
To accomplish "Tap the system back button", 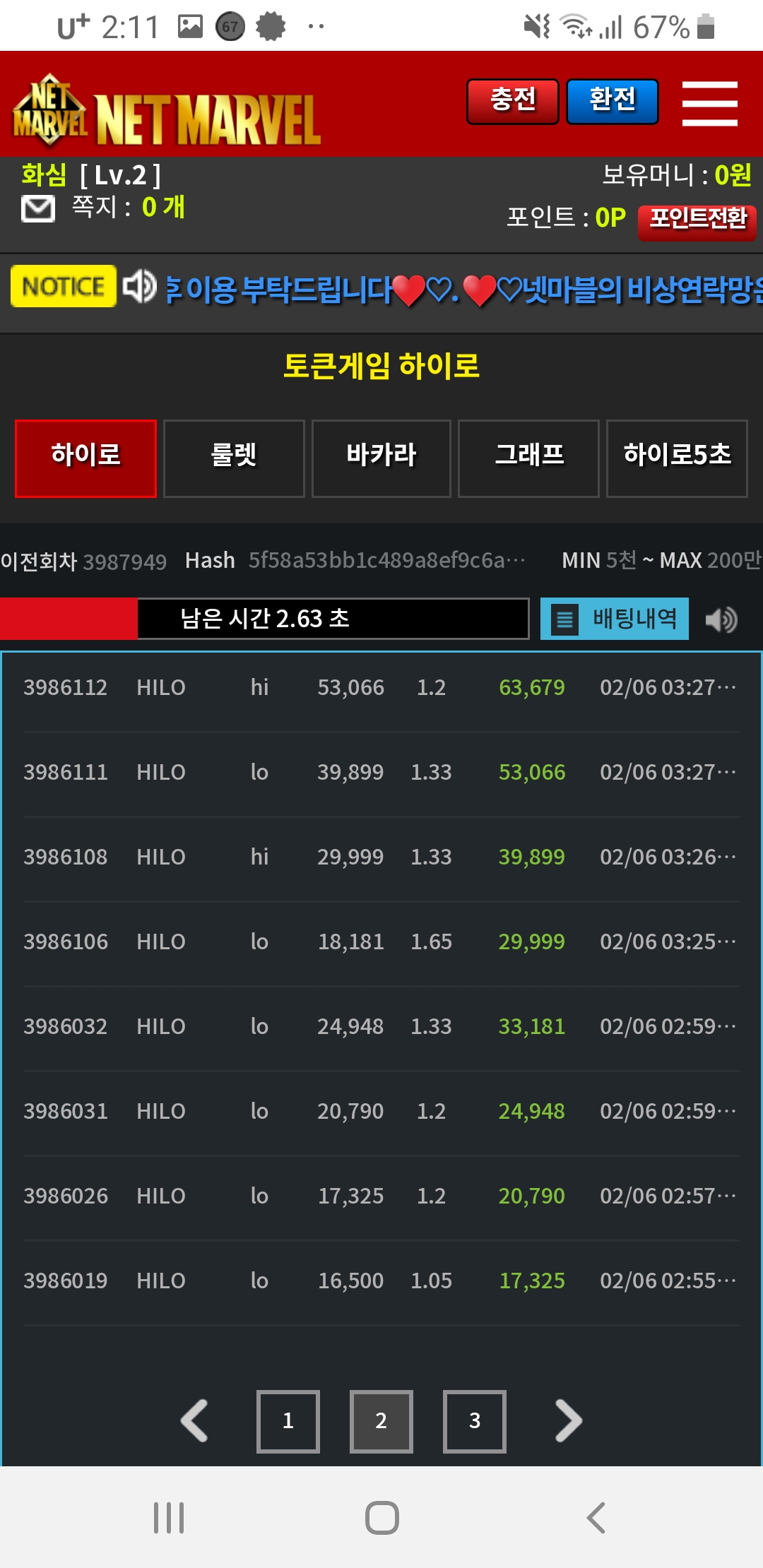I will click(596, 1517).
